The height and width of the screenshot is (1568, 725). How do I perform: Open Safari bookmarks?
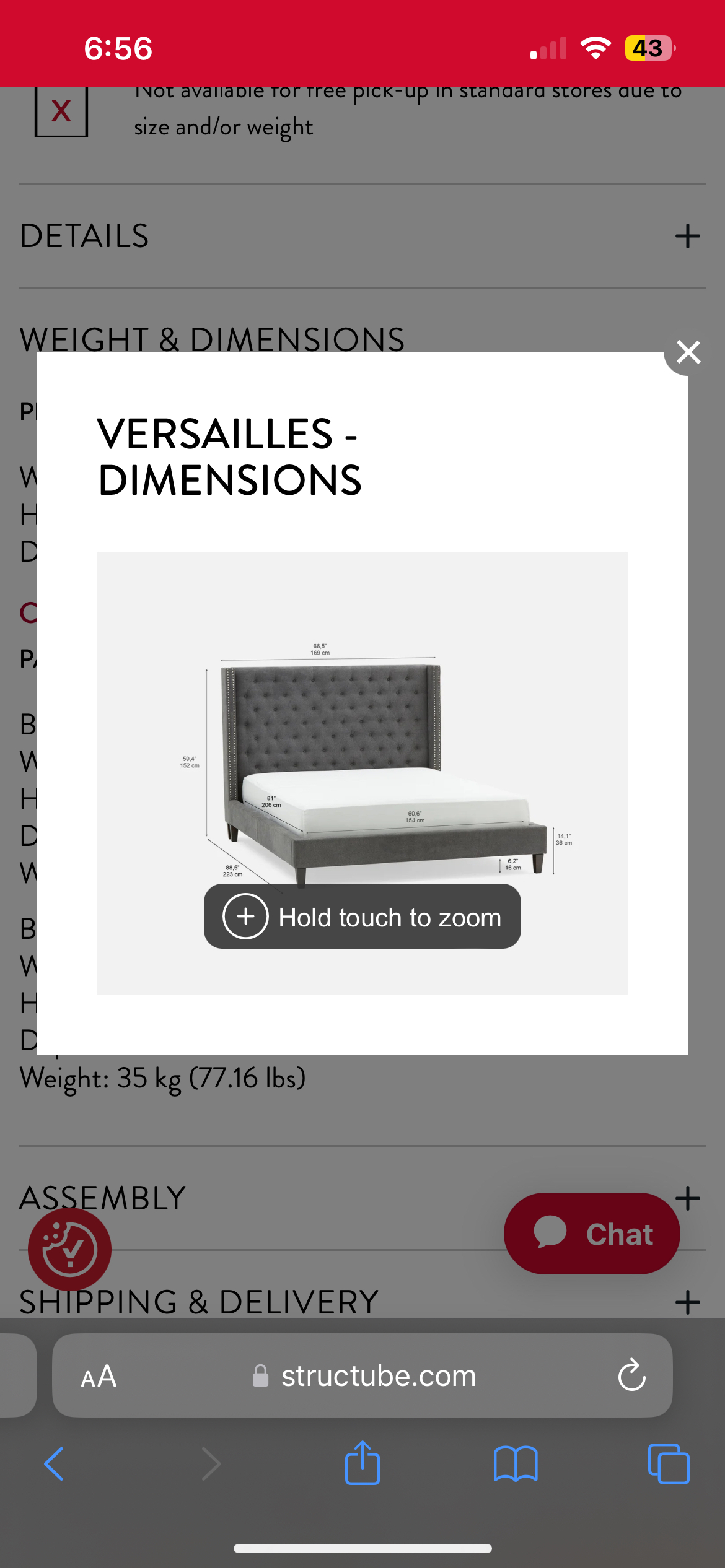click(516, 1465)
